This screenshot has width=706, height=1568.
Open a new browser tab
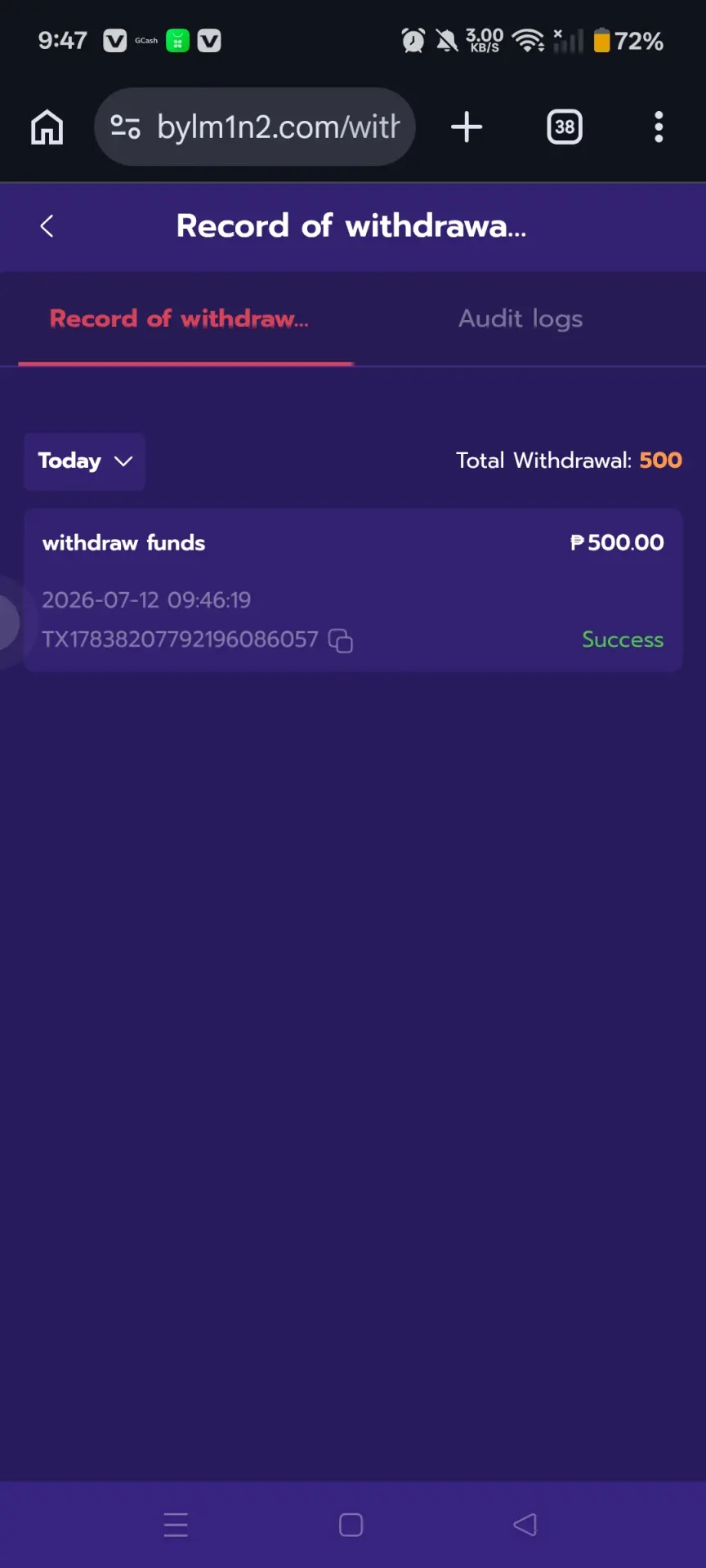point(467,127)
